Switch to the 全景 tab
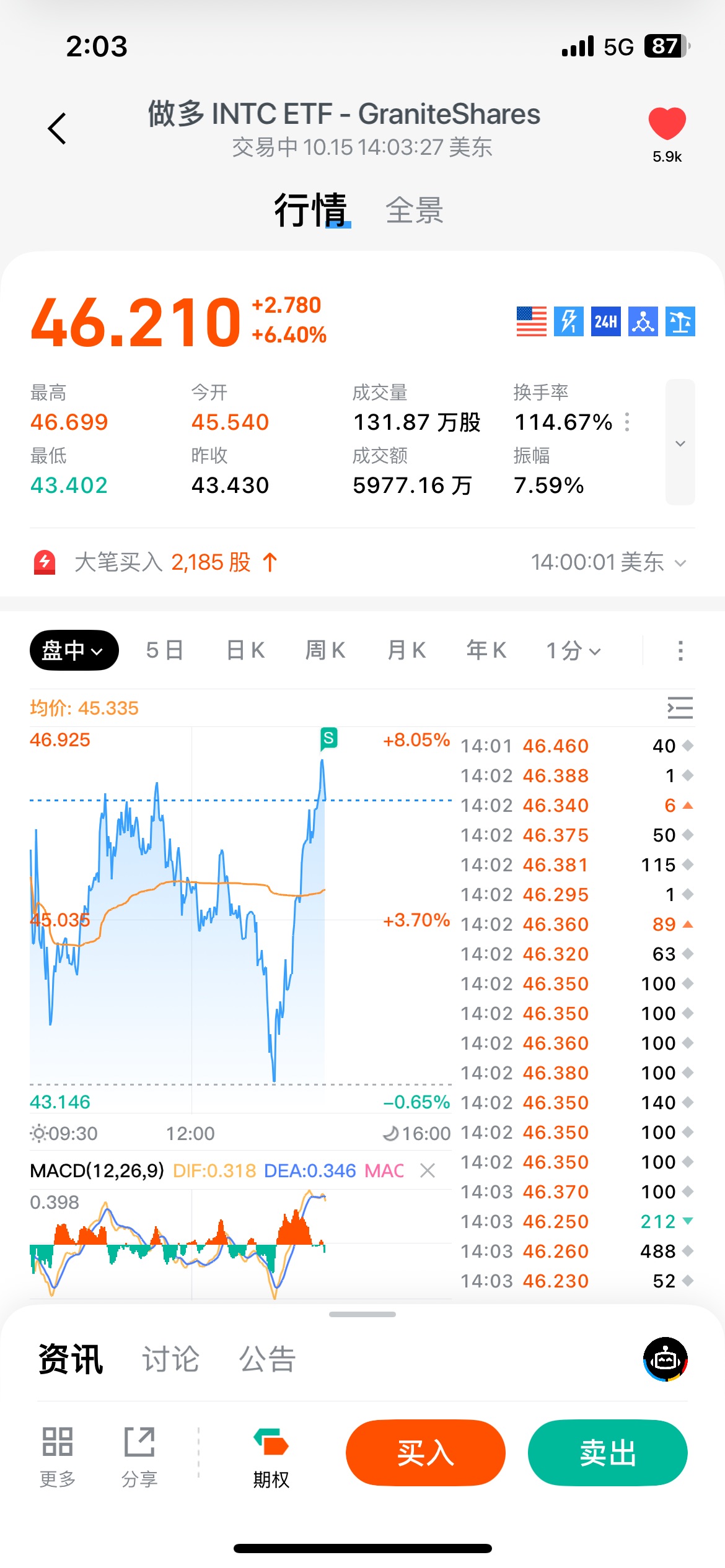Viewport: 725px width, 1568px height. (x=414, y=211)
